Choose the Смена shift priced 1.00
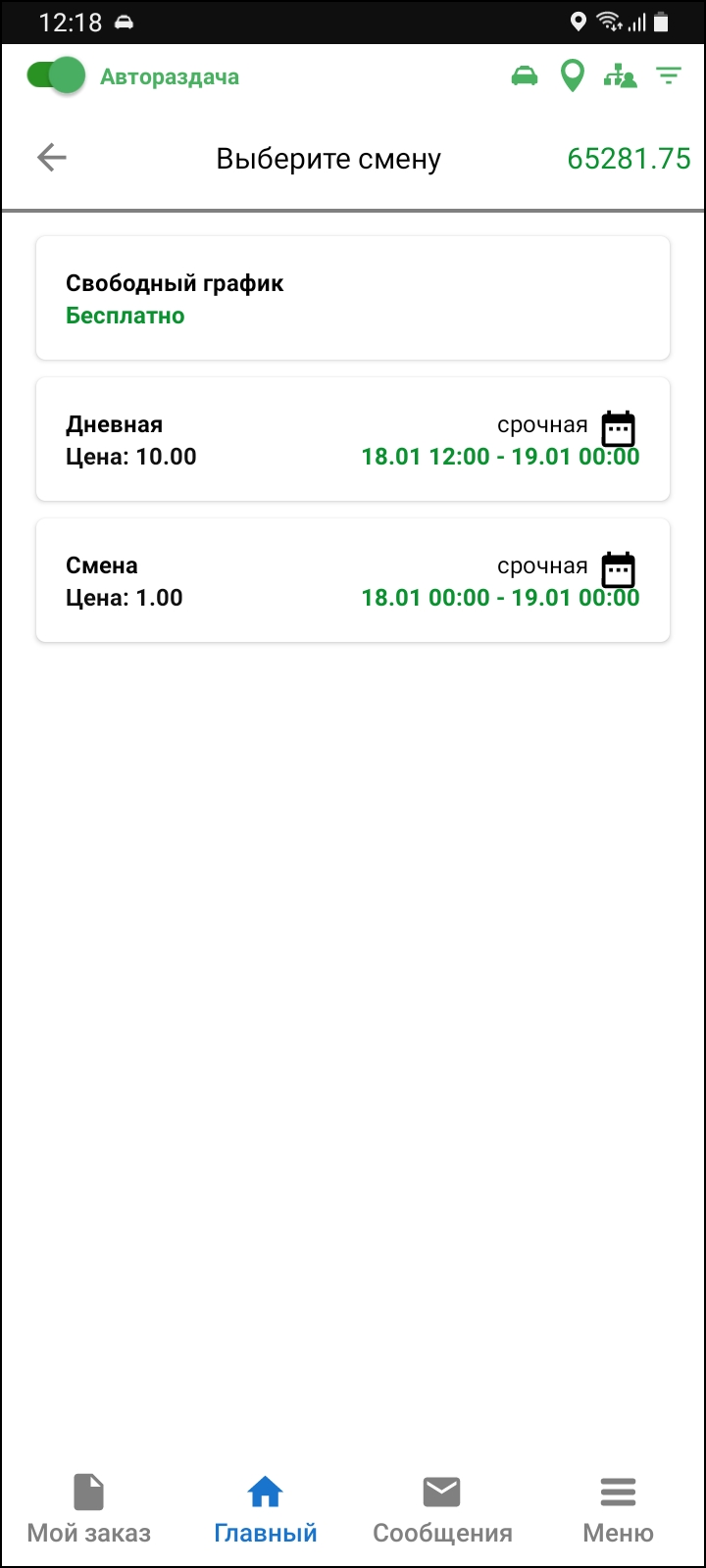Image resolution: width=706 pixels, height=1568 pixels. (353, 581)
